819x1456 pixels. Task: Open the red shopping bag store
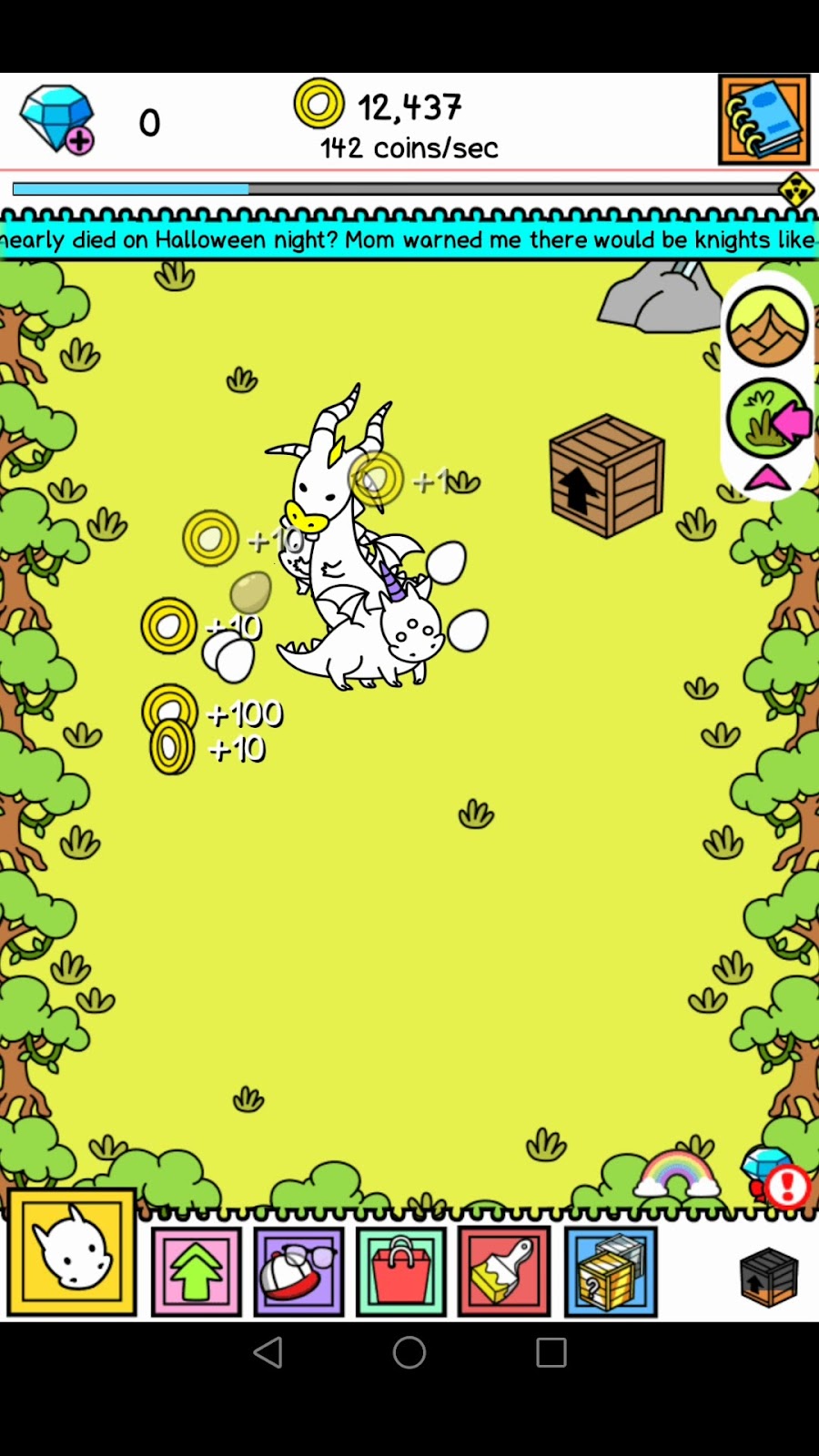(x=401, y=1271)
